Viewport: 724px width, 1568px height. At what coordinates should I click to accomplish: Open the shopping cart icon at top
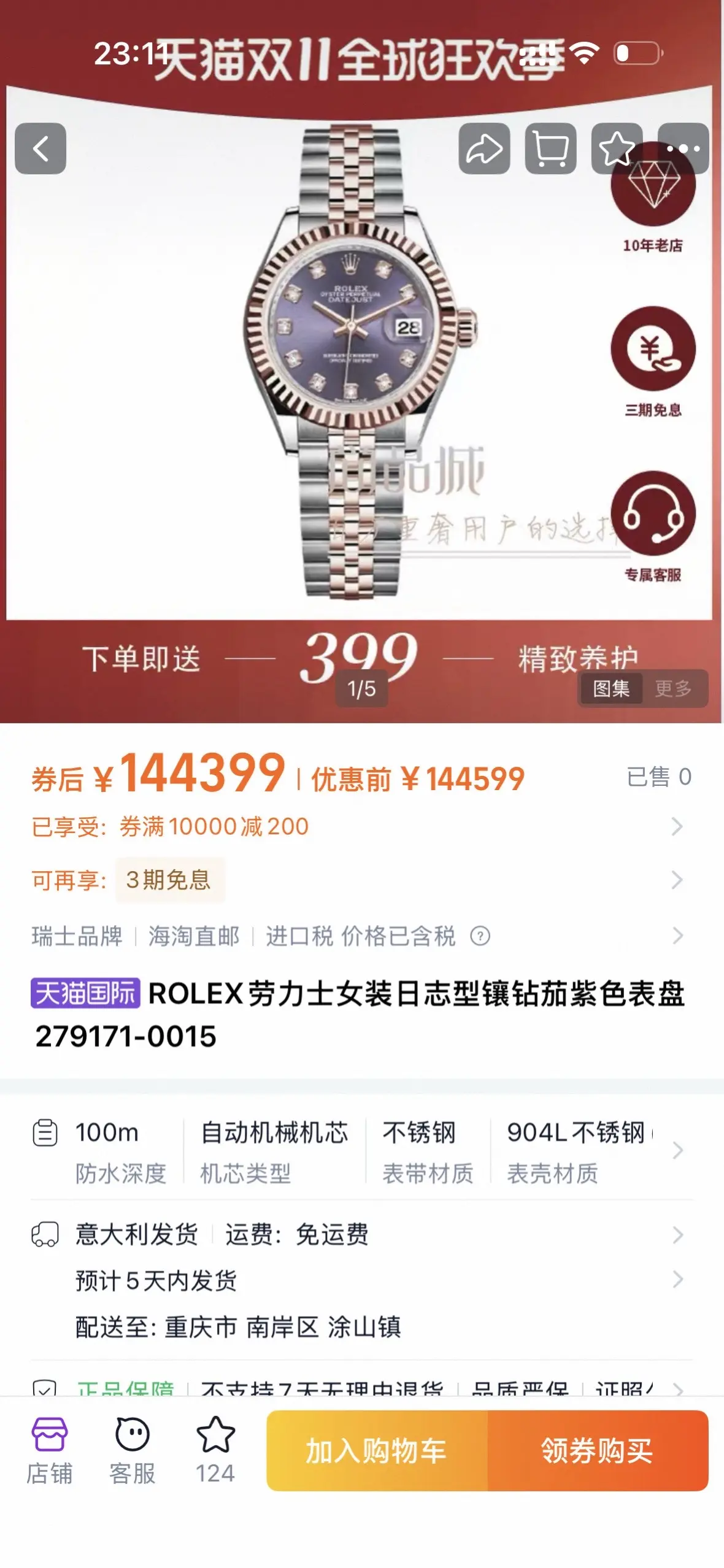(551, 147)
